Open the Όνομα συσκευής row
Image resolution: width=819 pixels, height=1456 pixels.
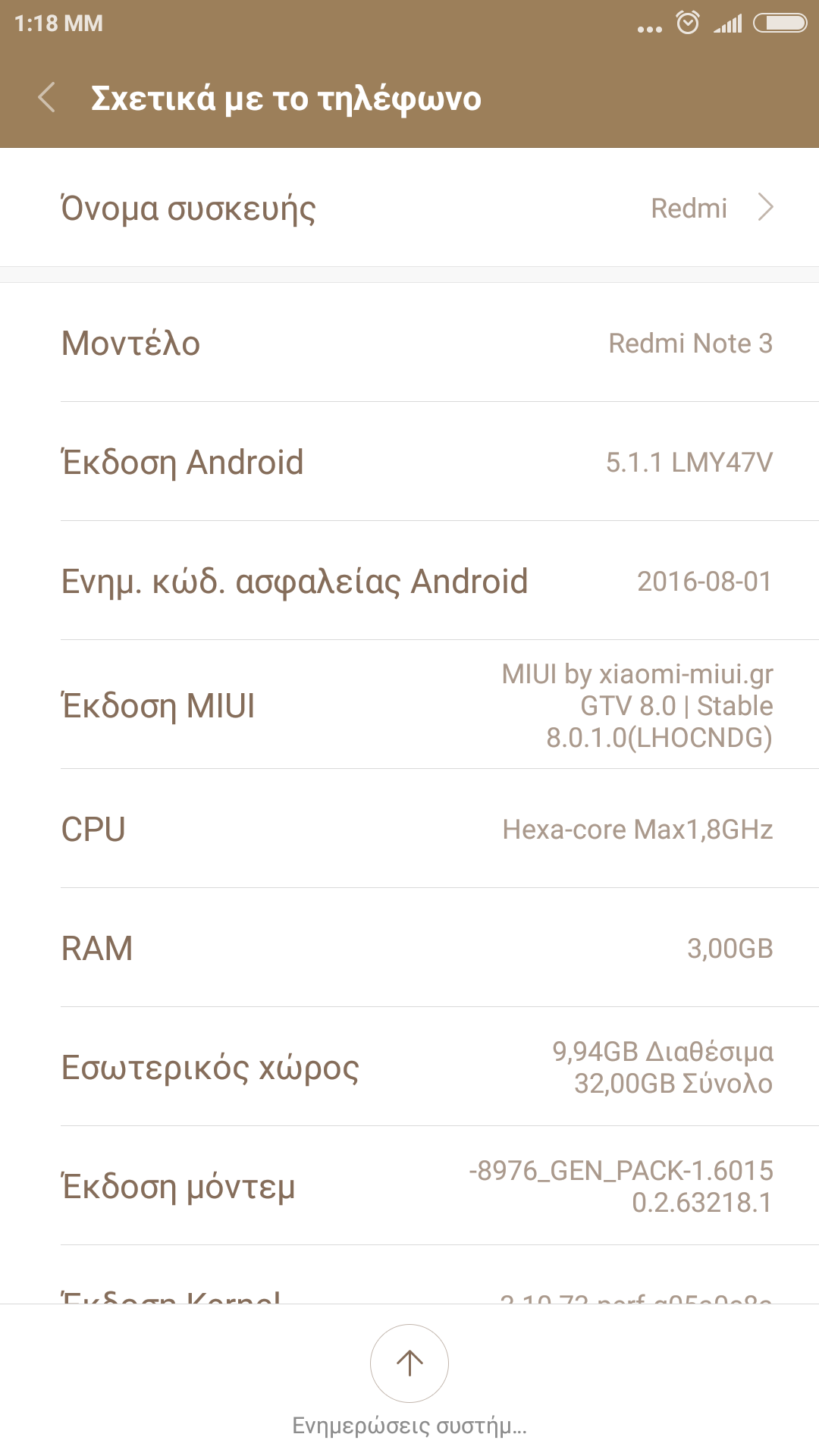coord(409,208)
